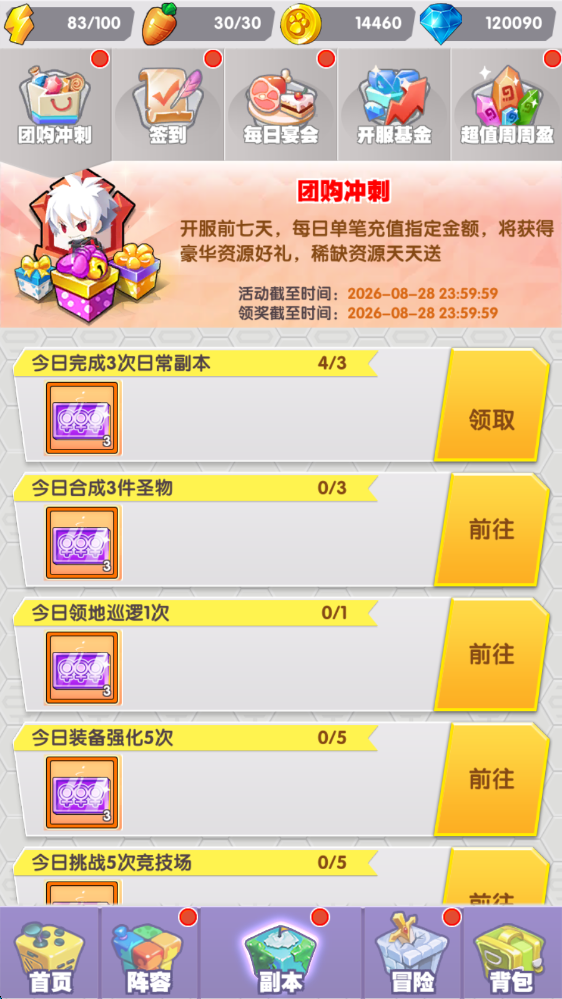The height and width of the screenshot is (999, 562).
Task: Open the 冒险 adventure tab
Action: [413, 953]
